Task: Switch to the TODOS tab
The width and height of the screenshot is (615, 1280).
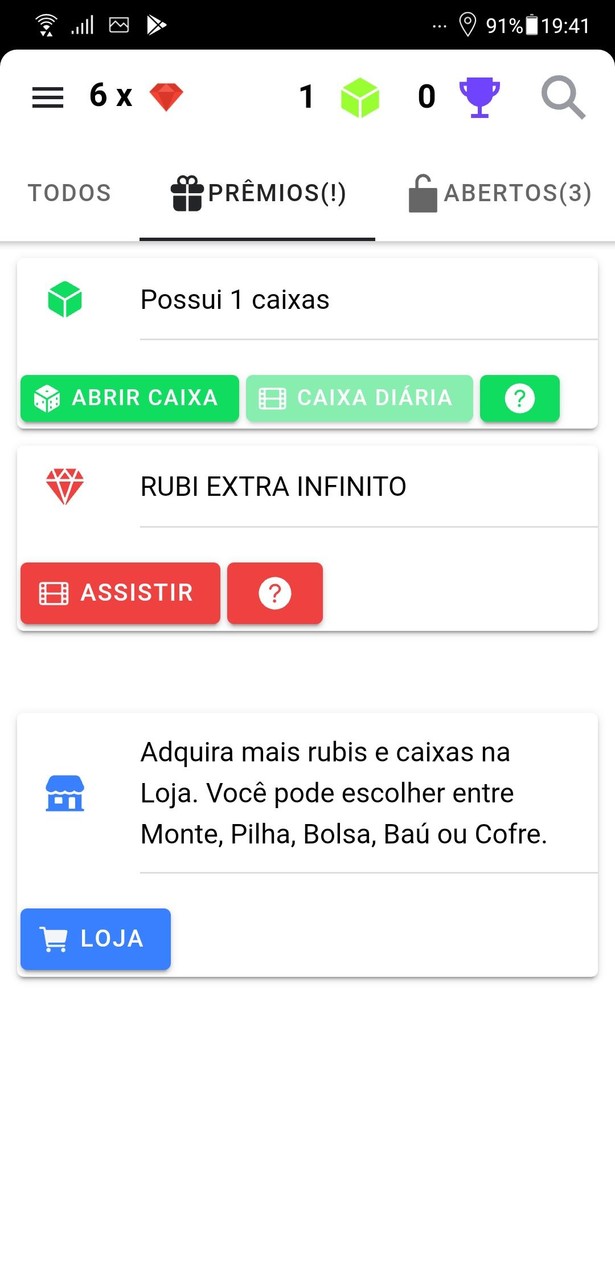Action: pos(69,193)
